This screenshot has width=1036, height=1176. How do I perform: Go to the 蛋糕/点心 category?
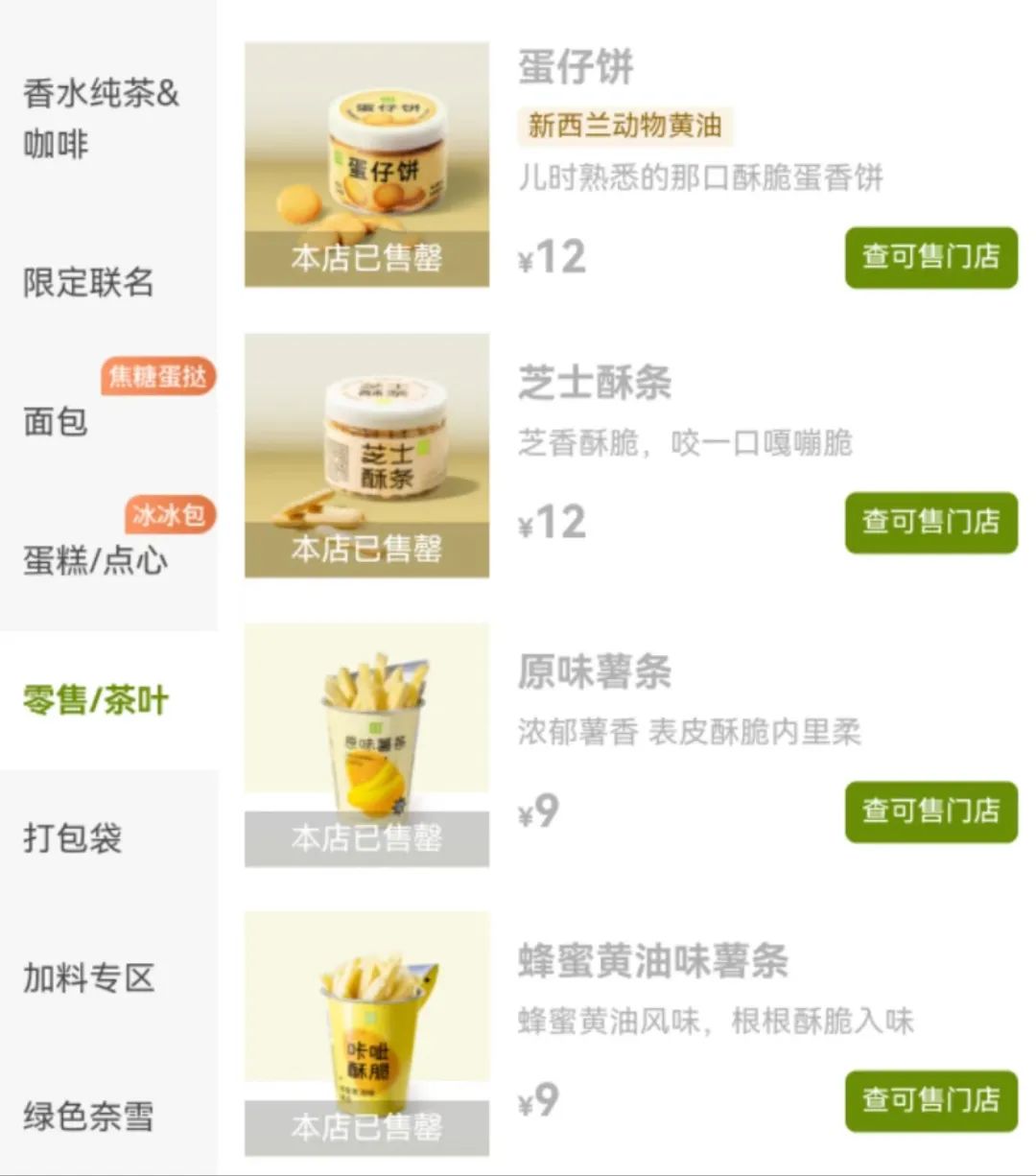coord(95,559)
